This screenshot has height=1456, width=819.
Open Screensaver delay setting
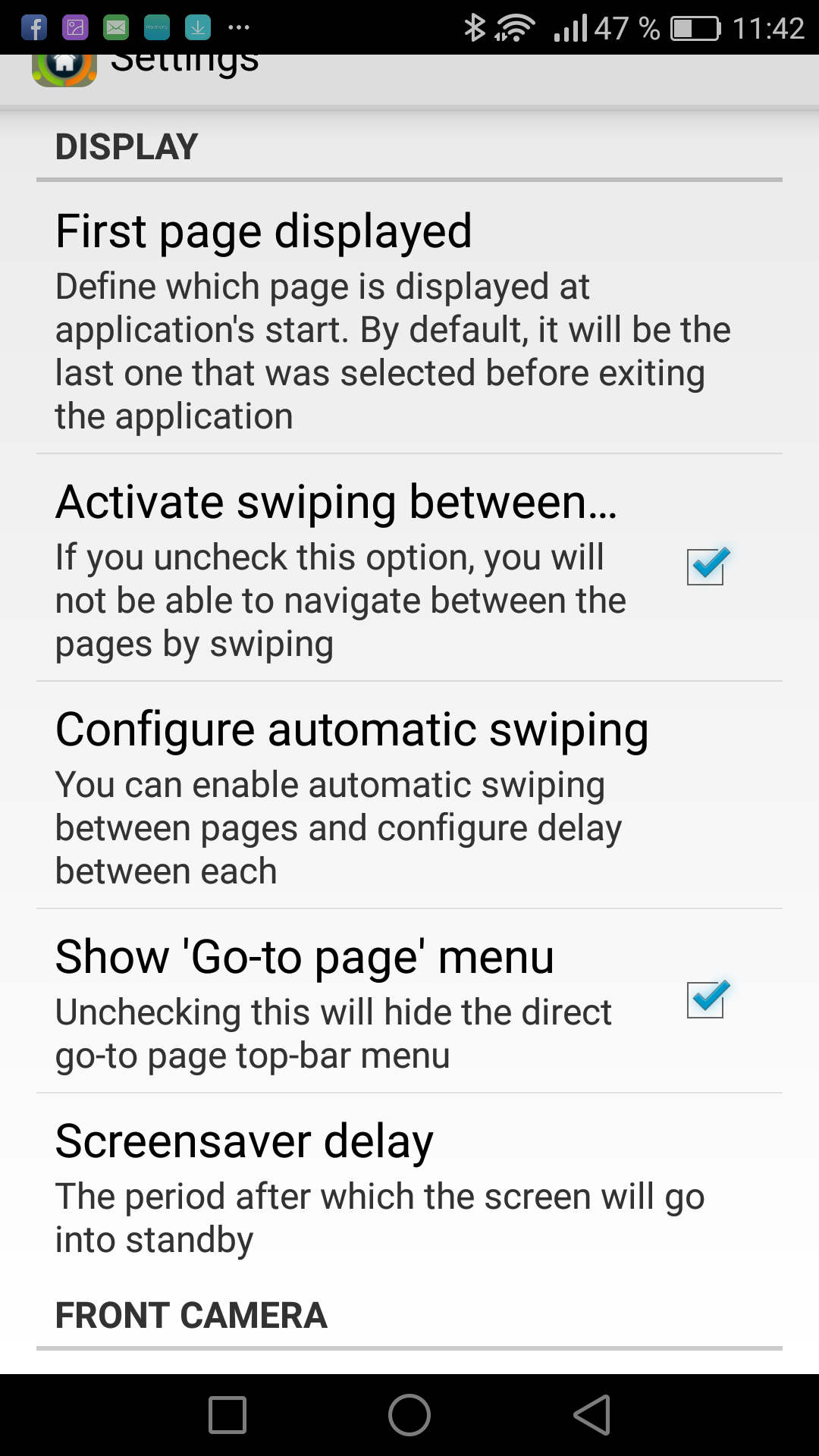tap(409, 1188)
